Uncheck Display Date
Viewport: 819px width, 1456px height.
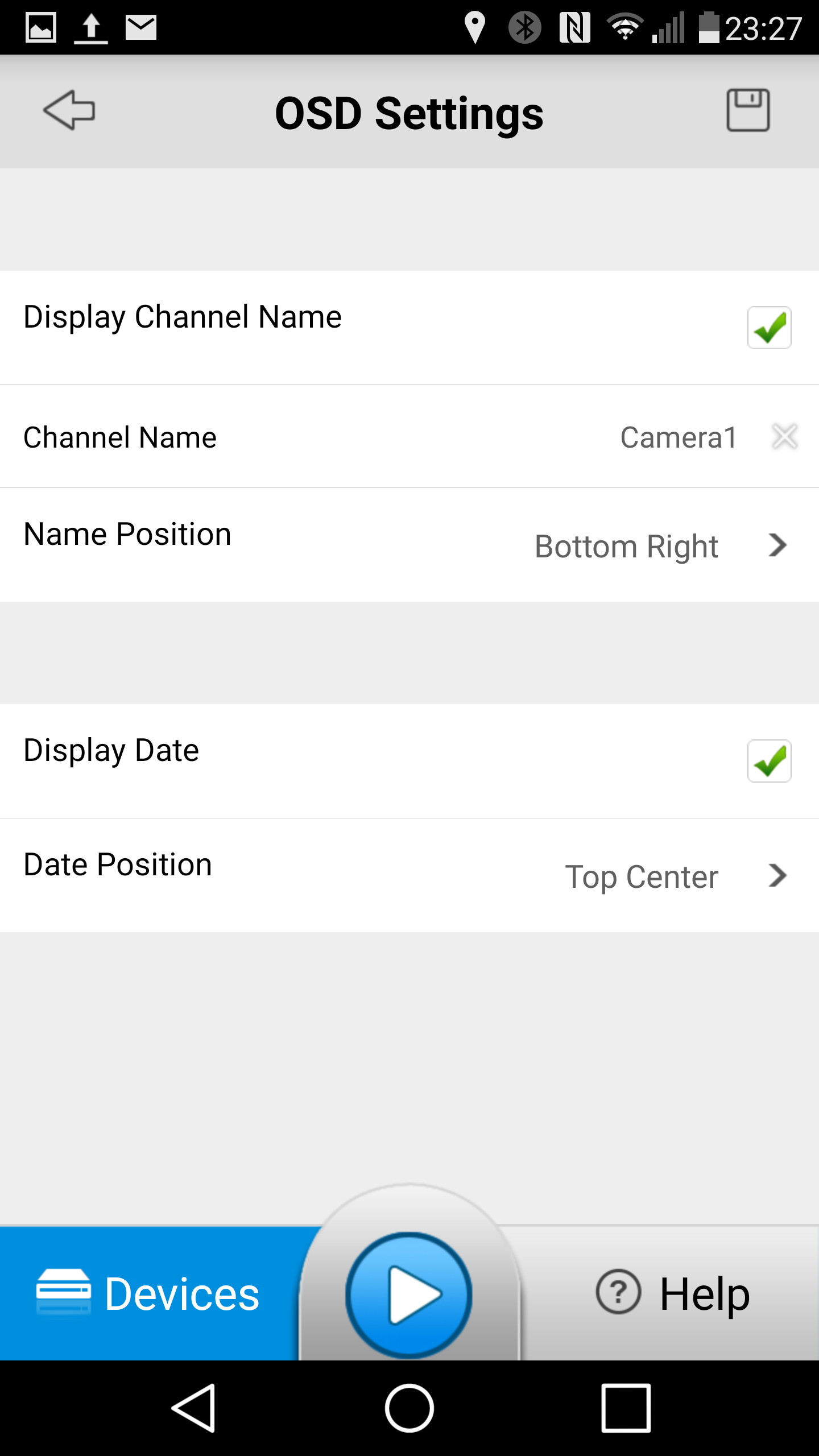pos(769,761)
